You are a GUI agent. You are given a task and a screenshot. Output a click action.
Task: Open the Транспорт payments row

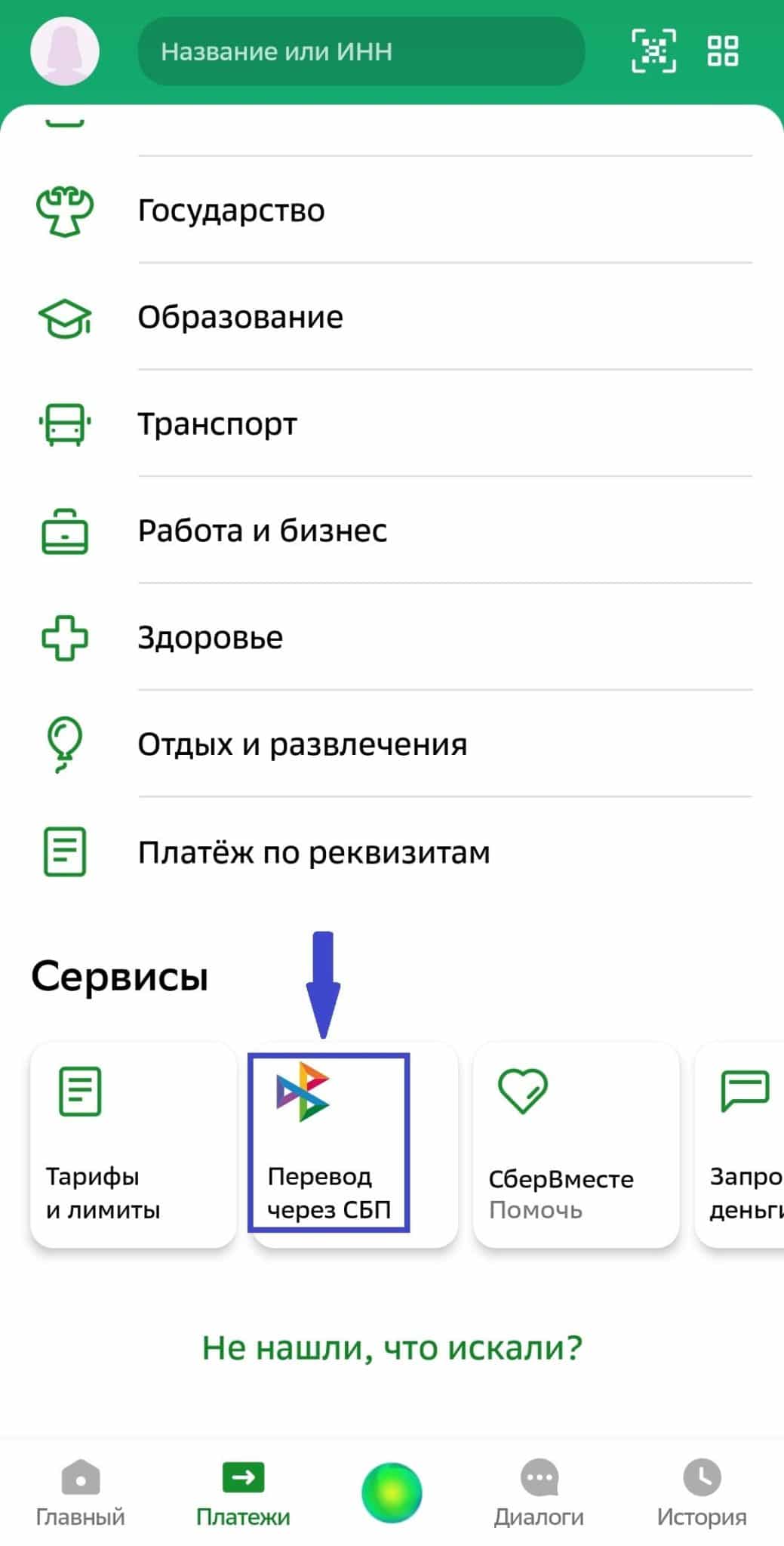[392, 424]
